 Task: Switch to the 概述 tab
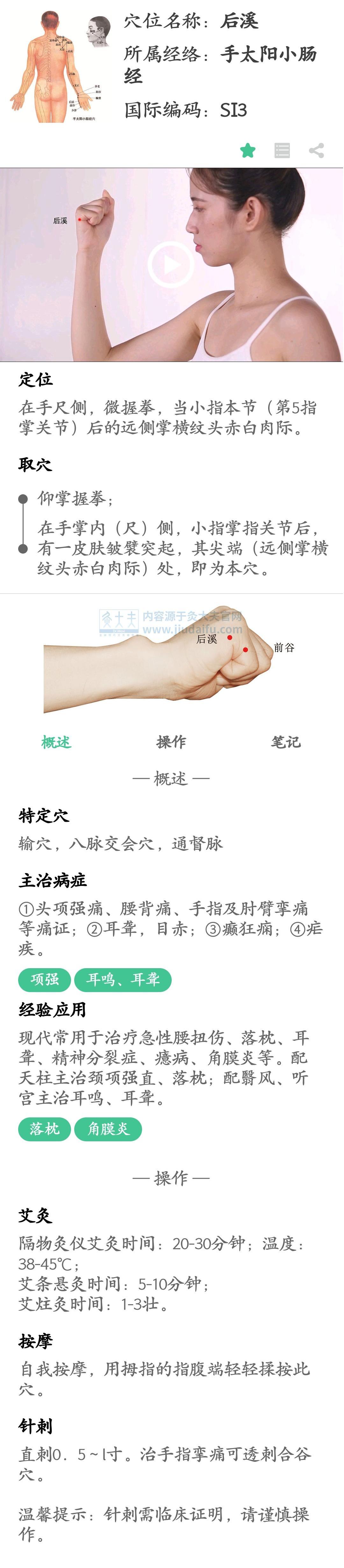click(x=56, y=741)
